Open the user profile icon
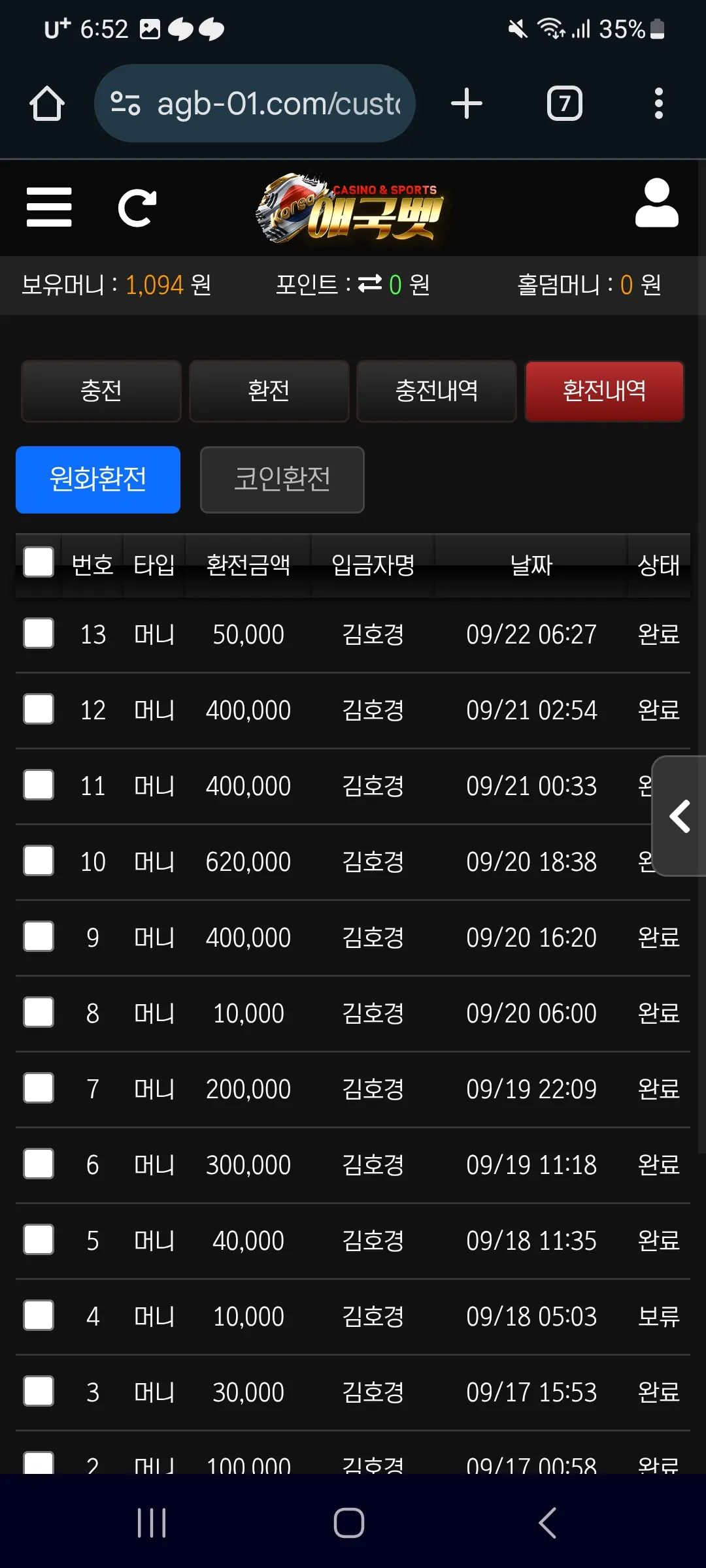 coord(657,203)
